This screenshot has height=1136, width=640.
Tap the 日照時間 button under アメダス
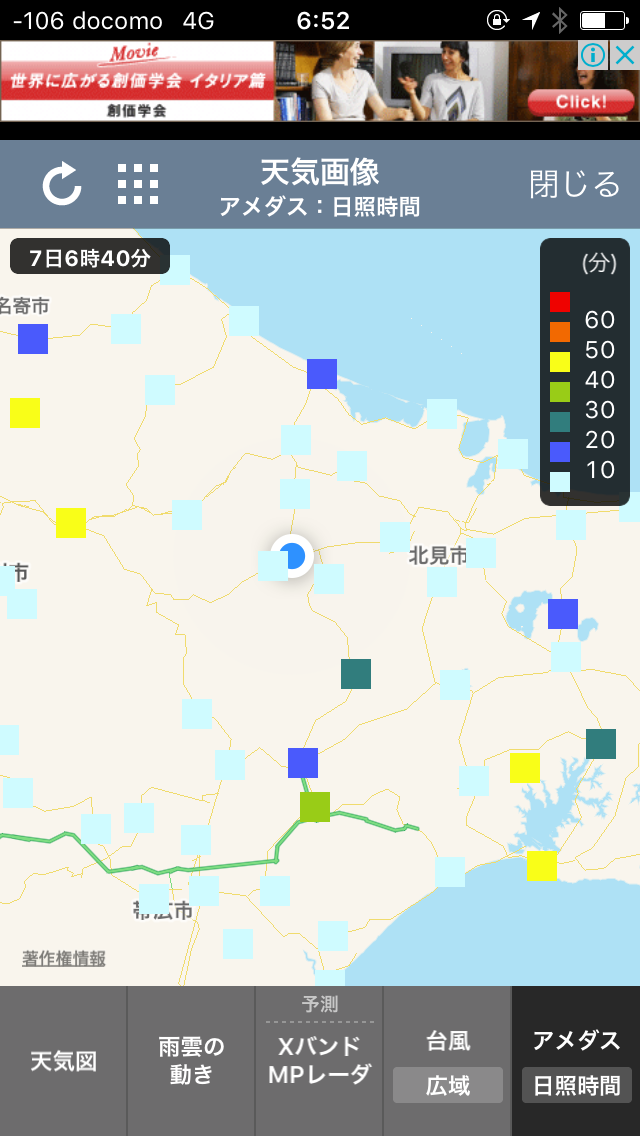pyautogui.click(x=576, y=1085)
